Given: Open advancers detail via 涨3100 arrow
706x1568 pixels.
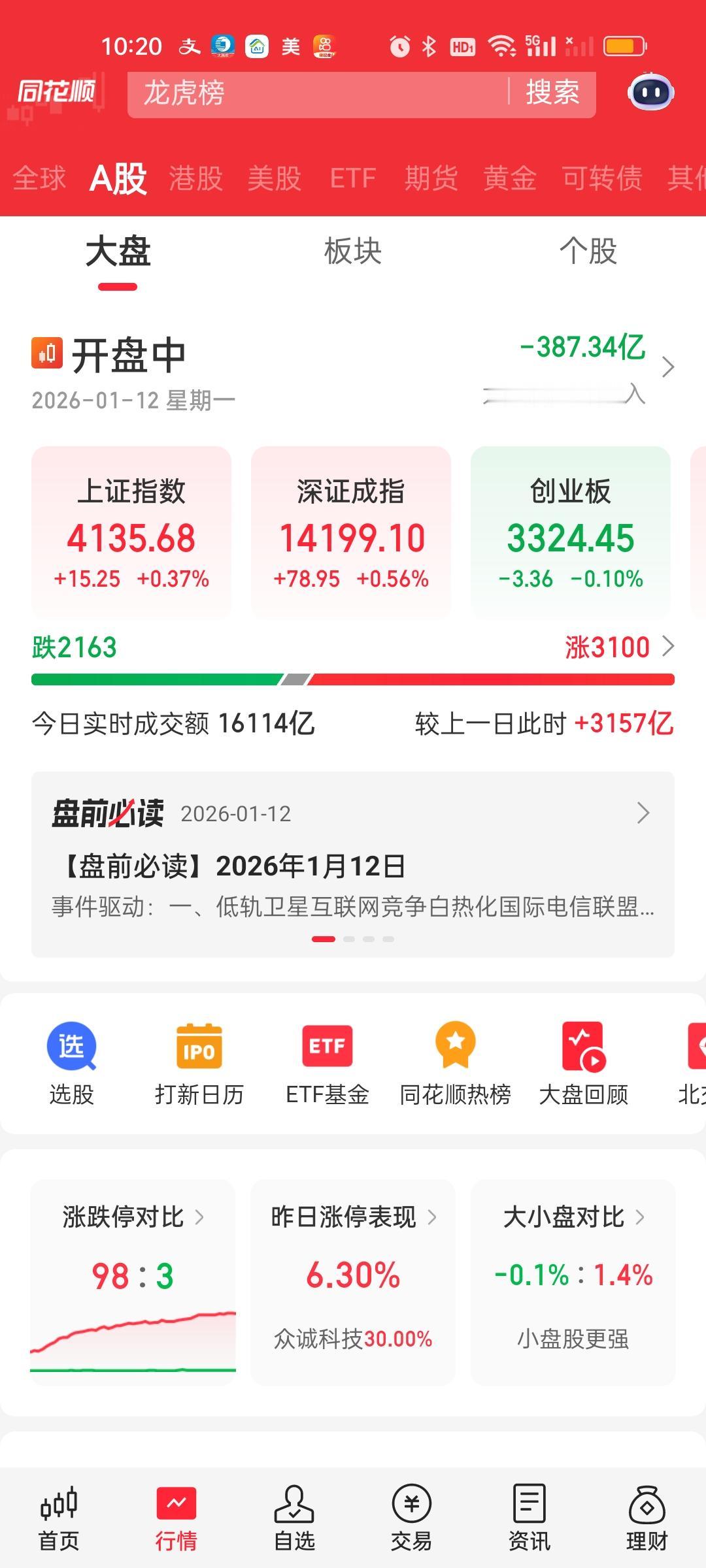Looking at the screenshot, I should (669, 647).
